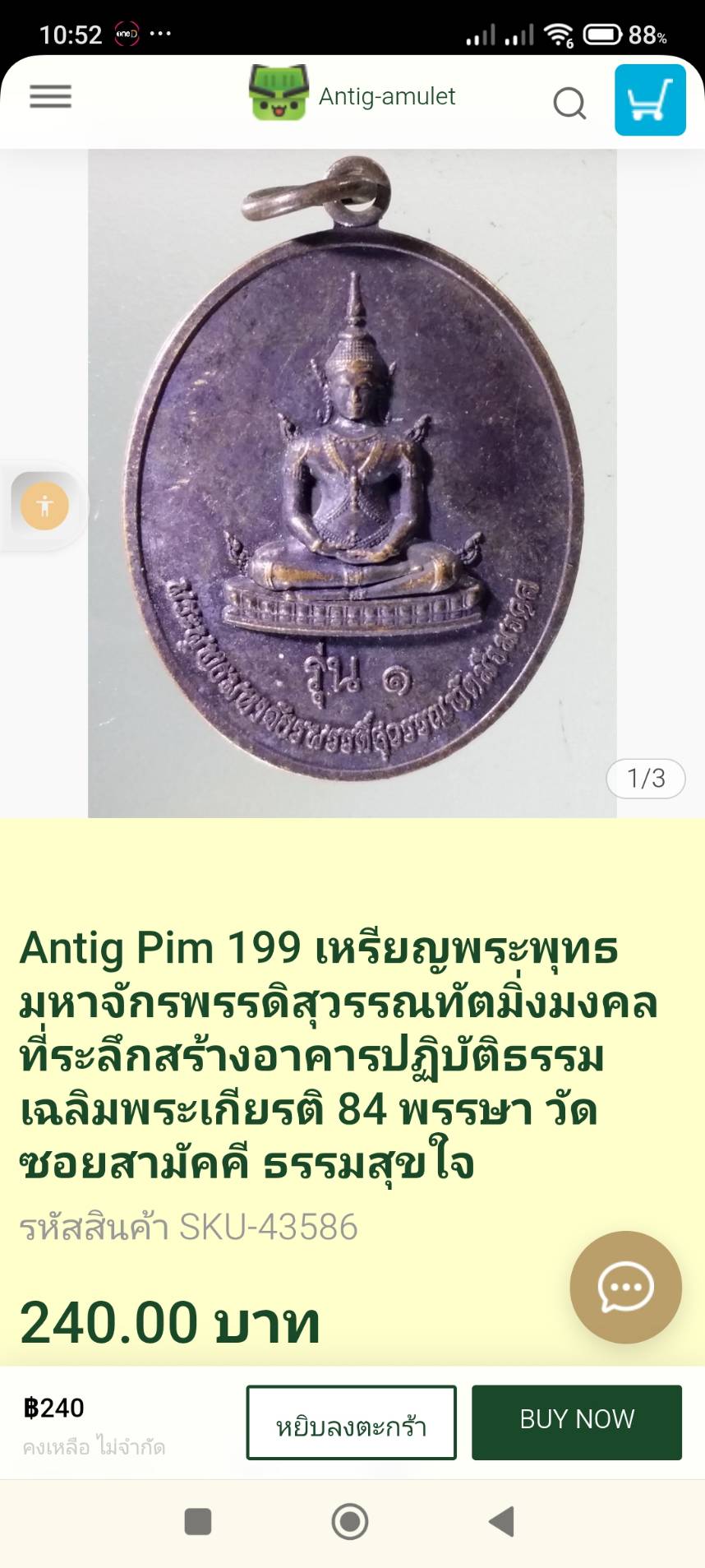Open the shopping cart
705x1568 pixels.
pyautogui.click(x=650, y=99)
